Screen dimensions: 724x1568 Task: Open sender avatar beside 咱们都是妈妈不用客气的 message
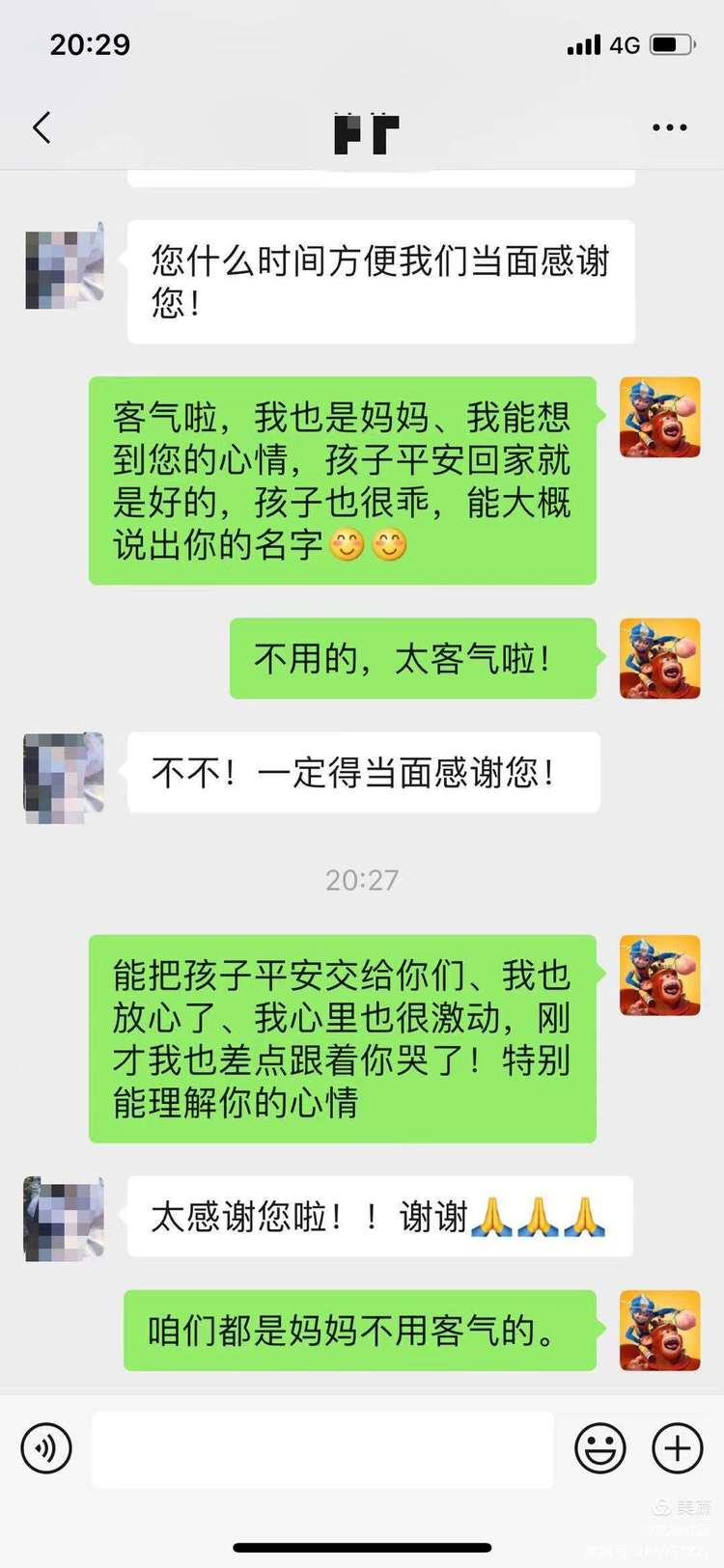tap(659, 1330)
